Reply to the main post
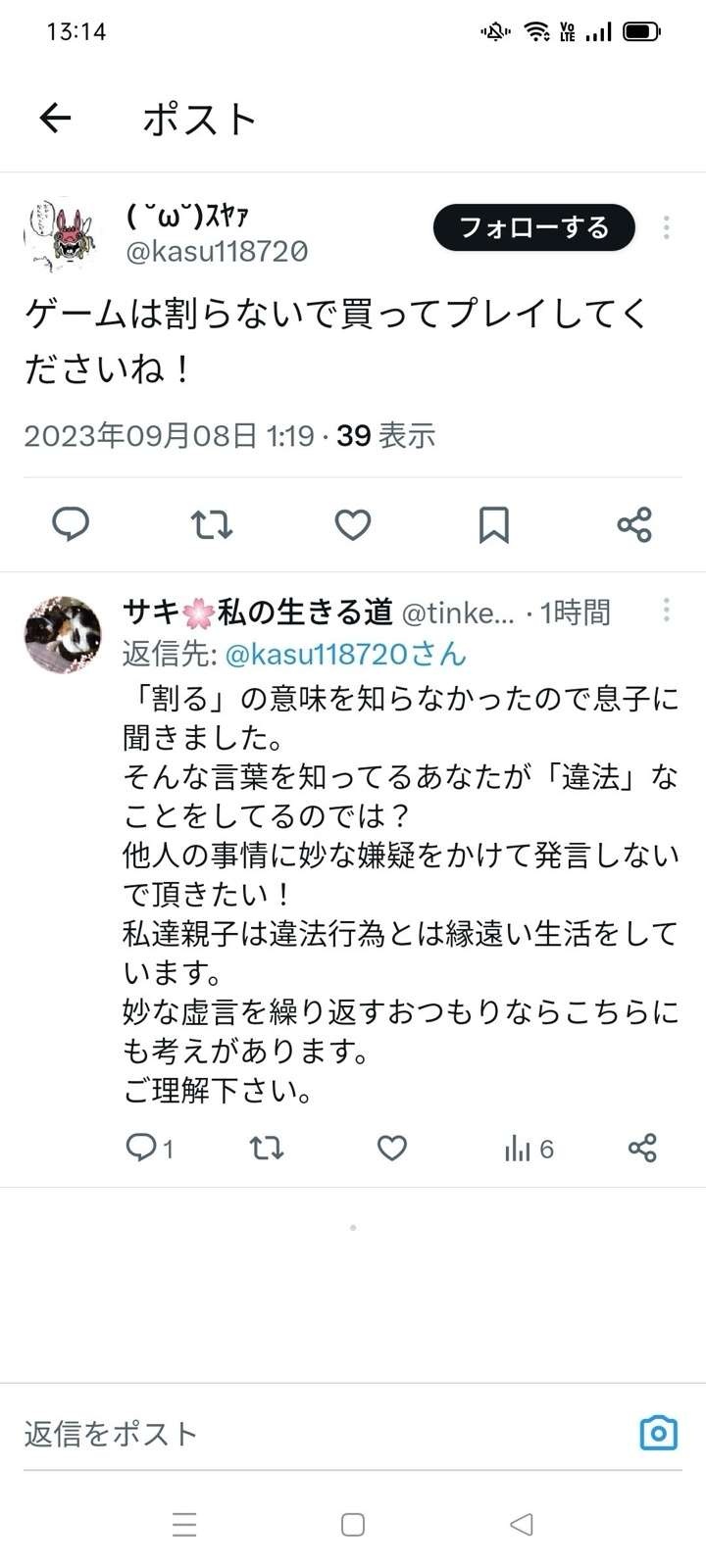This screenshot has width=706, height=1568. [x=71, y=524]
